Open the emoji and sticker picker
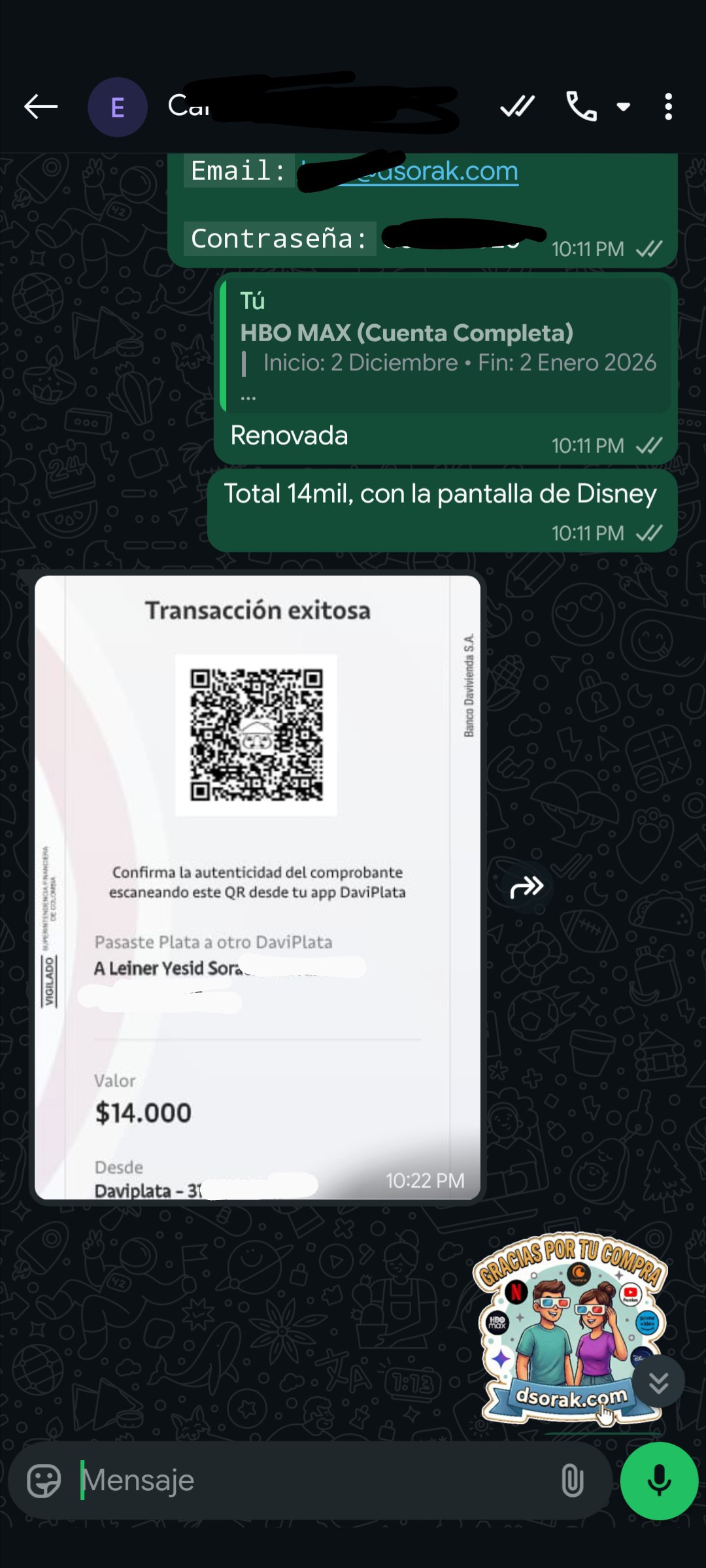The height and width of the screenshot is (1568, 706). [x=44, y=1480]
